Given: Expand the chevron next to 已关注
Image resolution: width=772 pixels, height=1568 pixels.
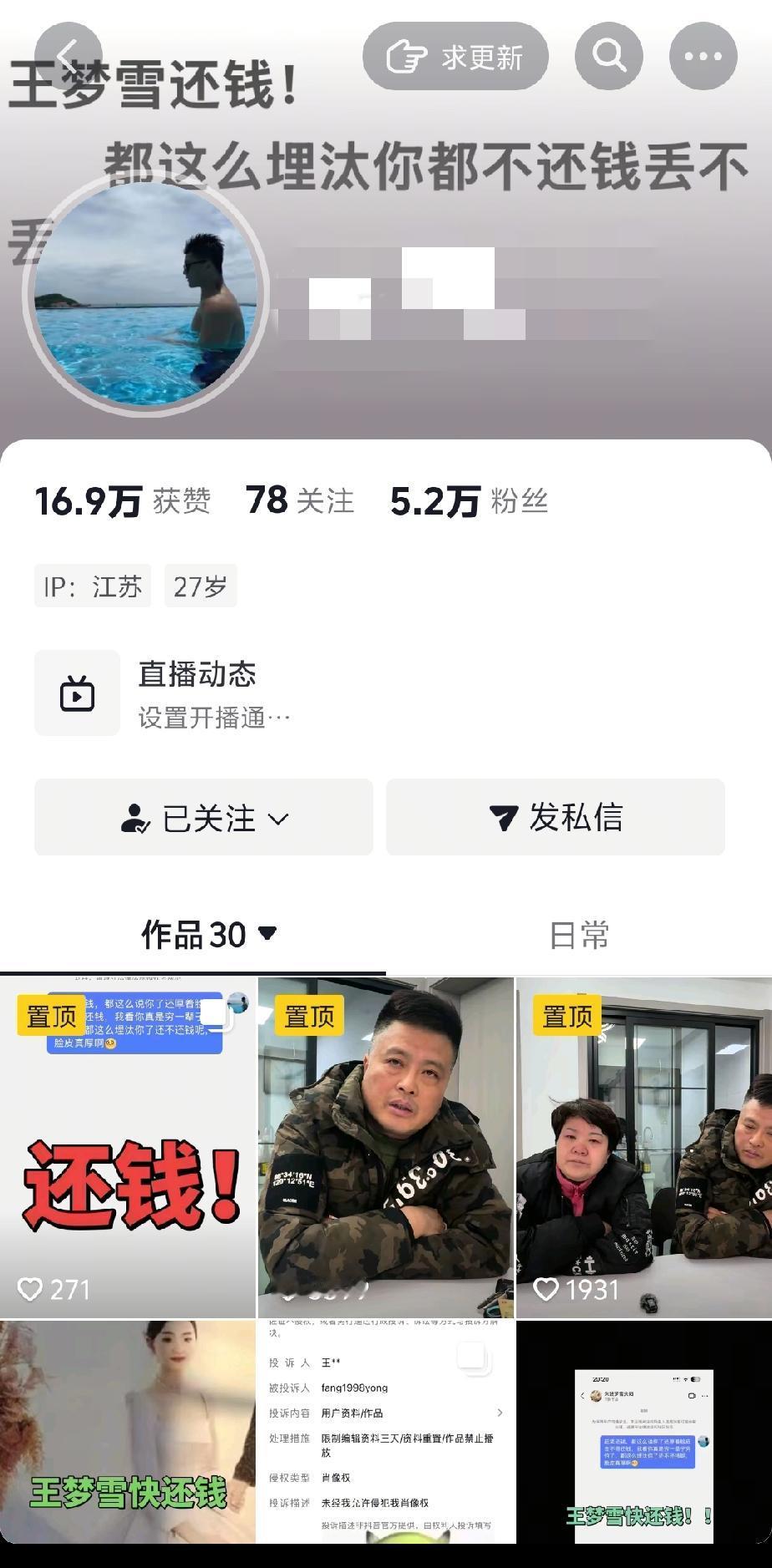Looking at the screenshot, I should tap(277, 820).
